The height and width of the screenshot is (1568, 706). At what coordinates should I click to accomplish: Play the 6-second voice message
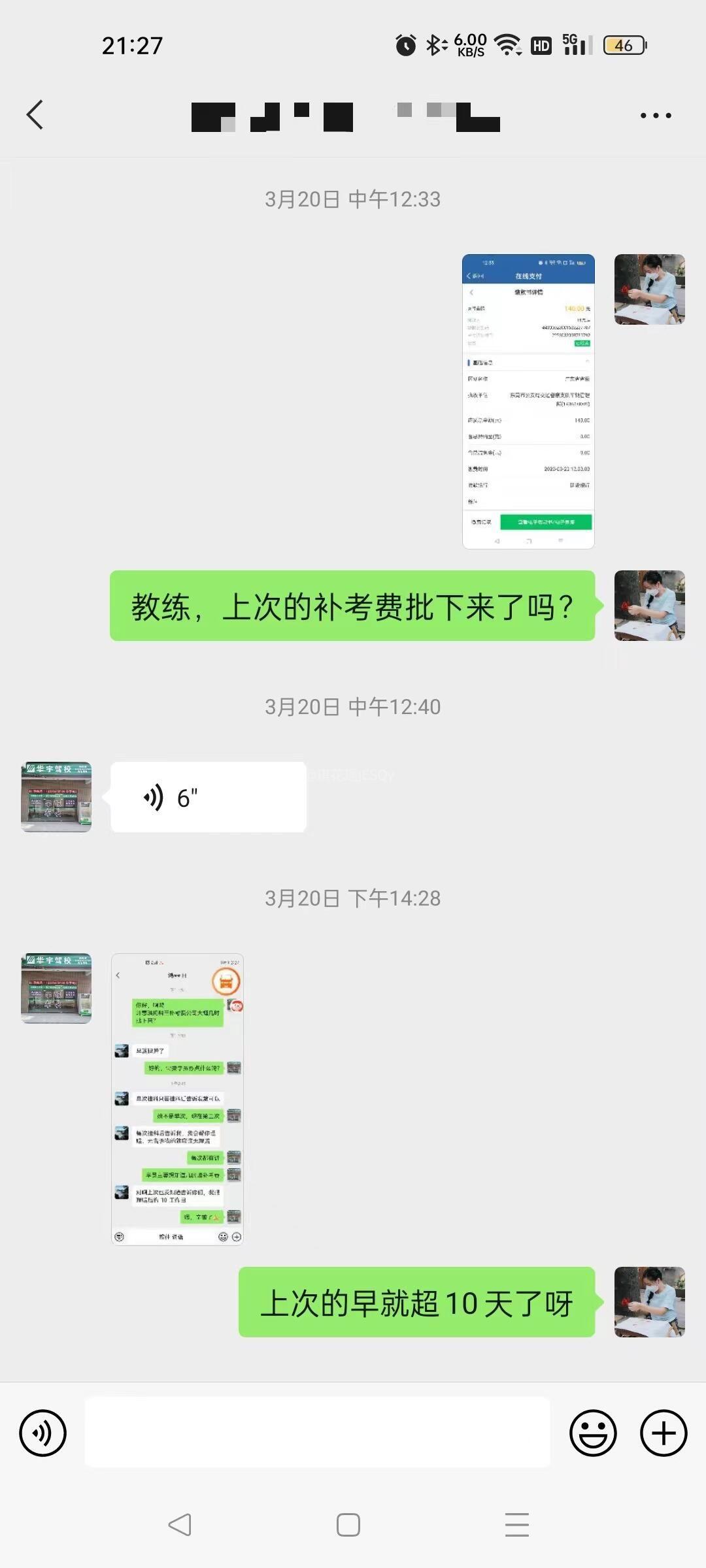tap(209, 797)
